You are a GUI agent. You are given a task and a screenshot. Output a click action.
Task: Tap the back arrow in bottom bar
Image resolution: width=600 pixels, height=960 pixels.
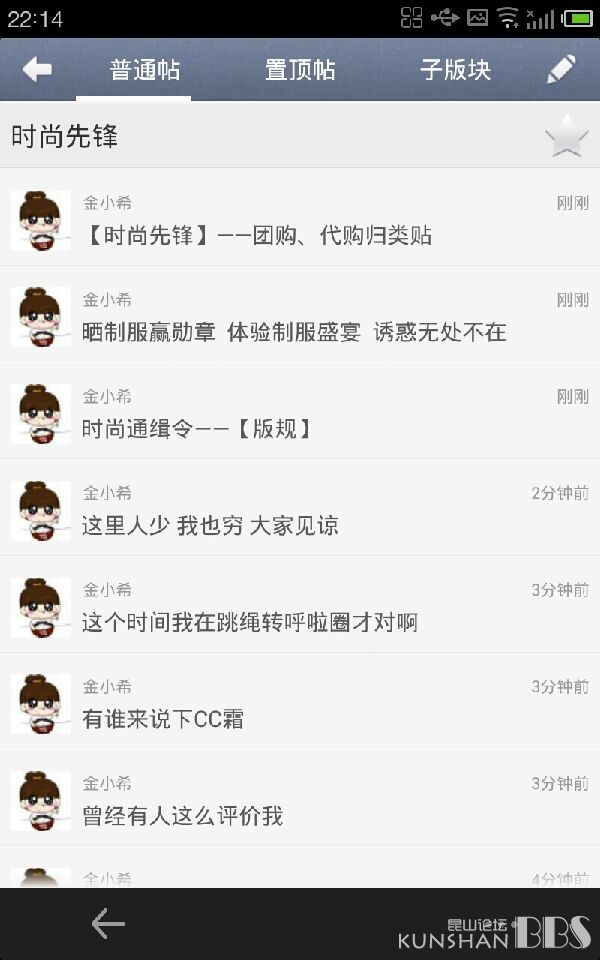108,923
